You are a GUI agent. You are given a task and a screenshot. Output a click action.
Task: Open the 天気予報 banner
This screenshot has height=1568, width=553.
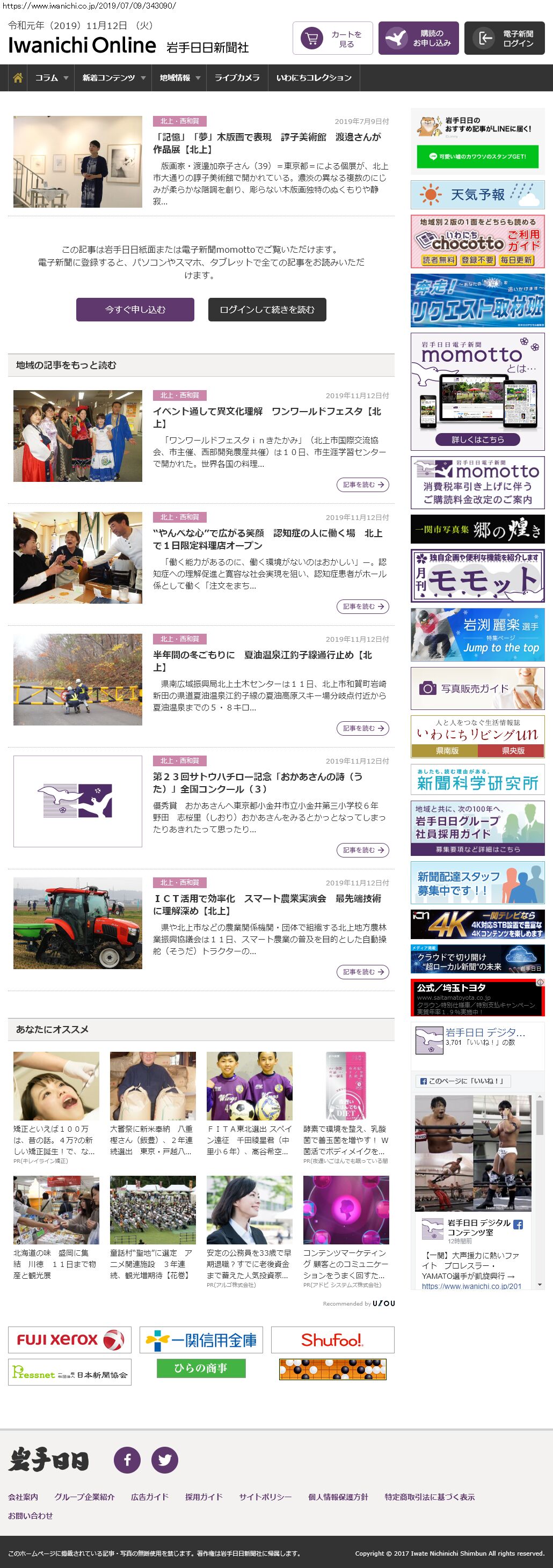477,195
